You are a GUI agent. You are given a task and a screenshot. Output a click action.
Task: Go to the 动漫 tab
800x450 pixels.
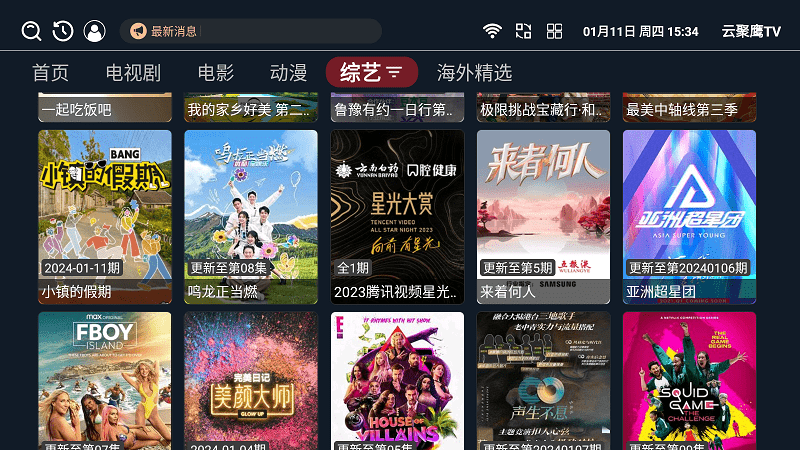pyautogui.click(x=288, y=73)
